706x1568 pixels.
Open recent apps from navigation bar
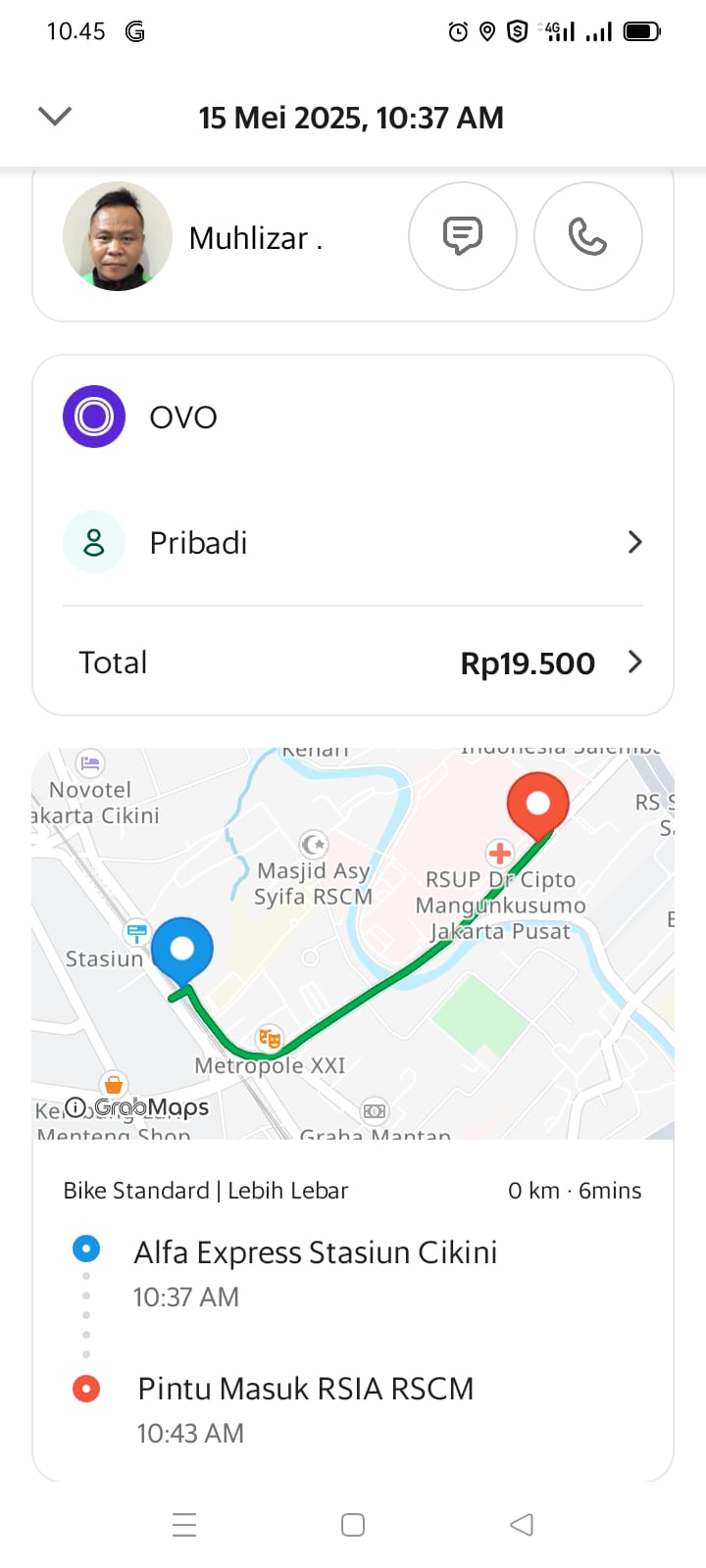[184, 1525]
